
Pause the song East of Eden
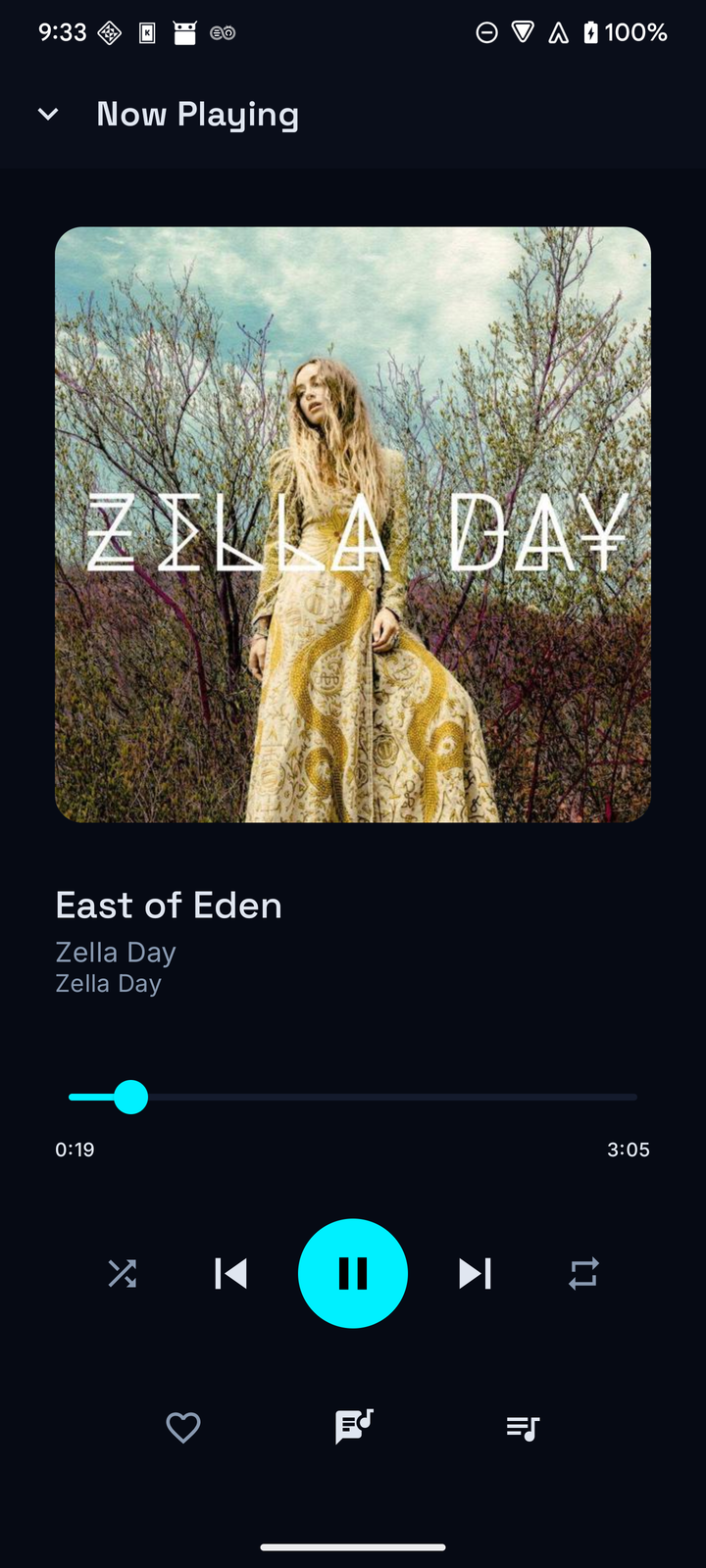coord(353,1273)
